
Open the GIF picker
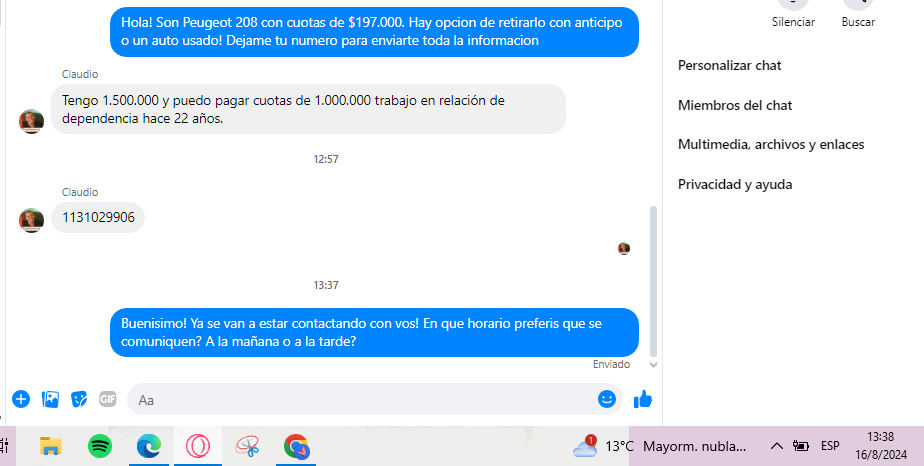pos(108,399)
